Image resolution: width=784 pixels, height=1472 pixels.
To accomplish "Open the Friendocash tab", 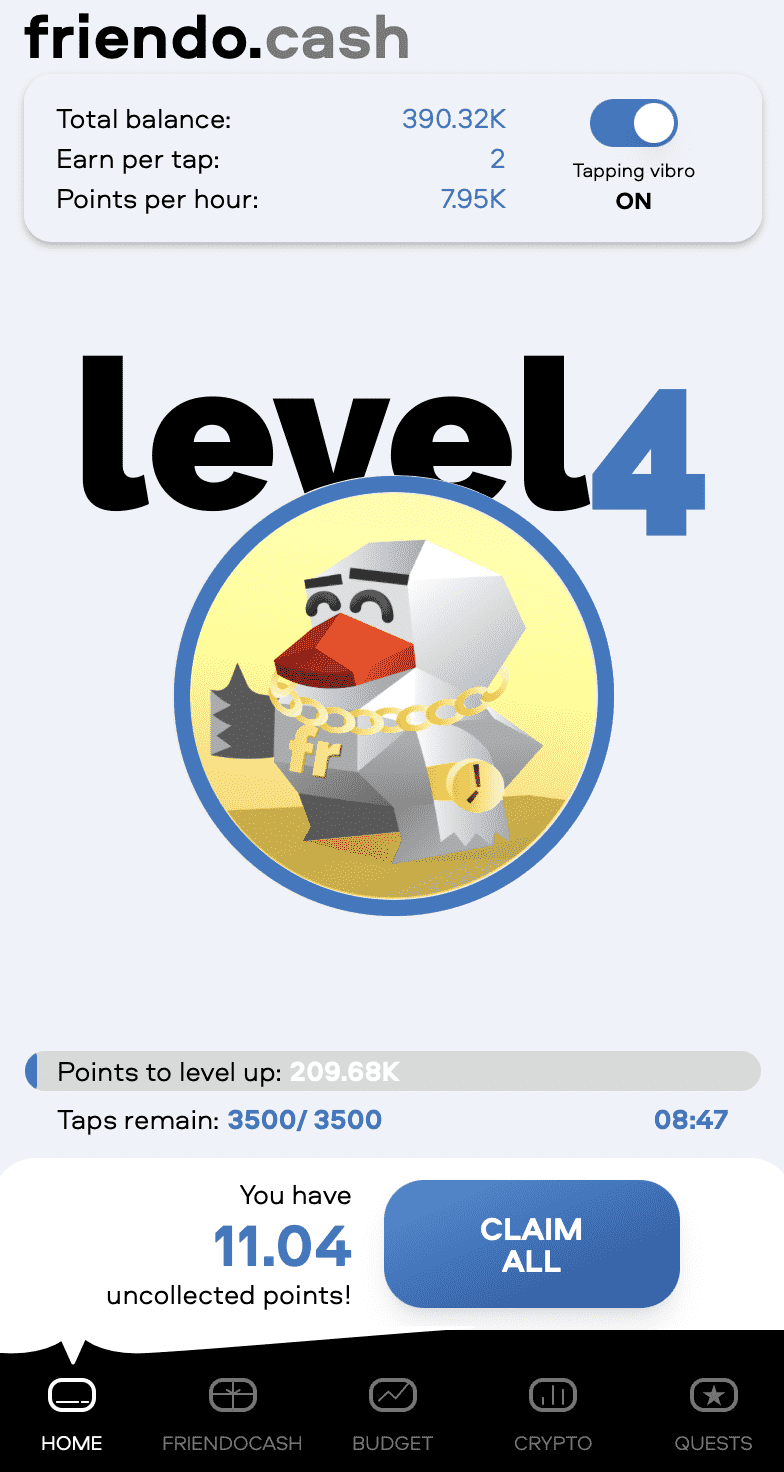I will click(232, 1412).
